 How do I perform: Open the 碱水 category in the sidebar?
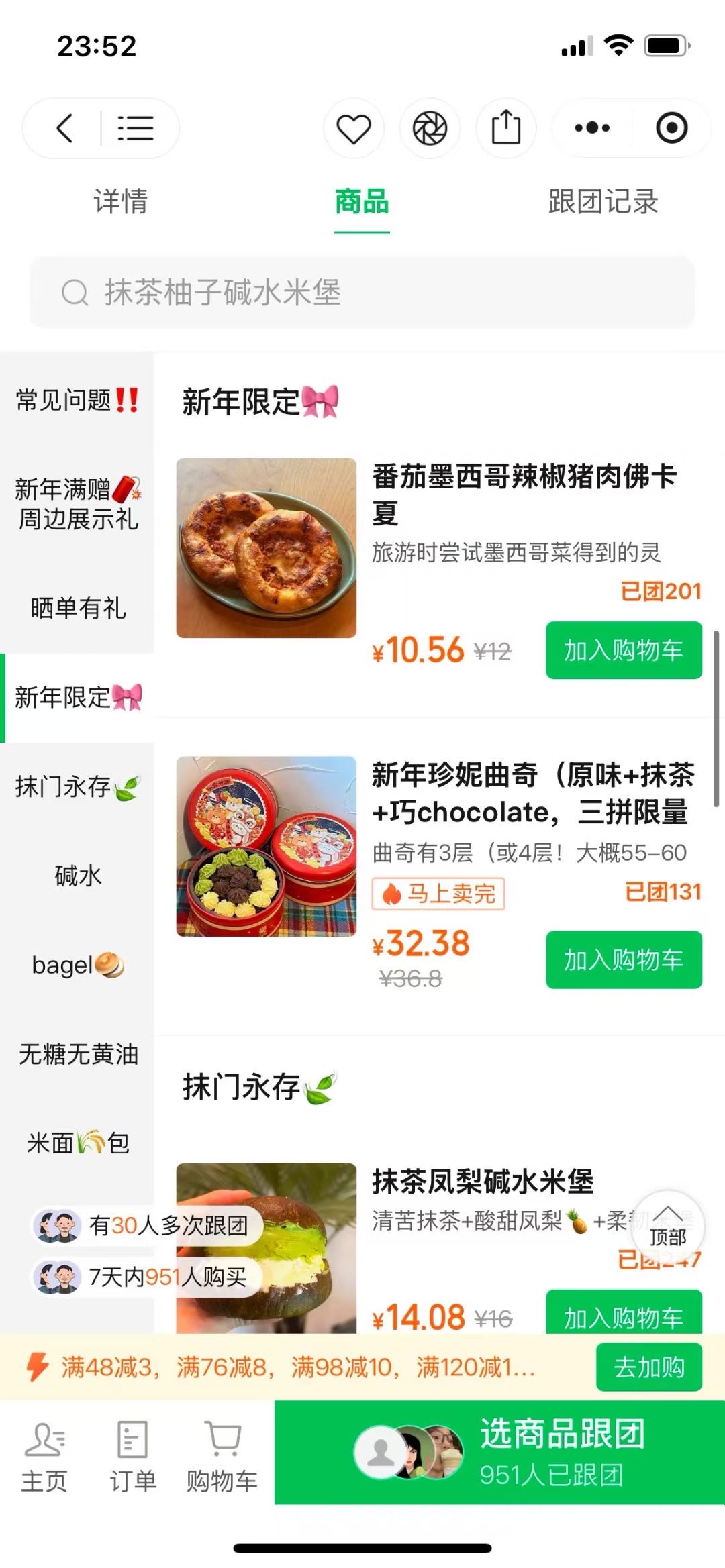pos(77,876)
